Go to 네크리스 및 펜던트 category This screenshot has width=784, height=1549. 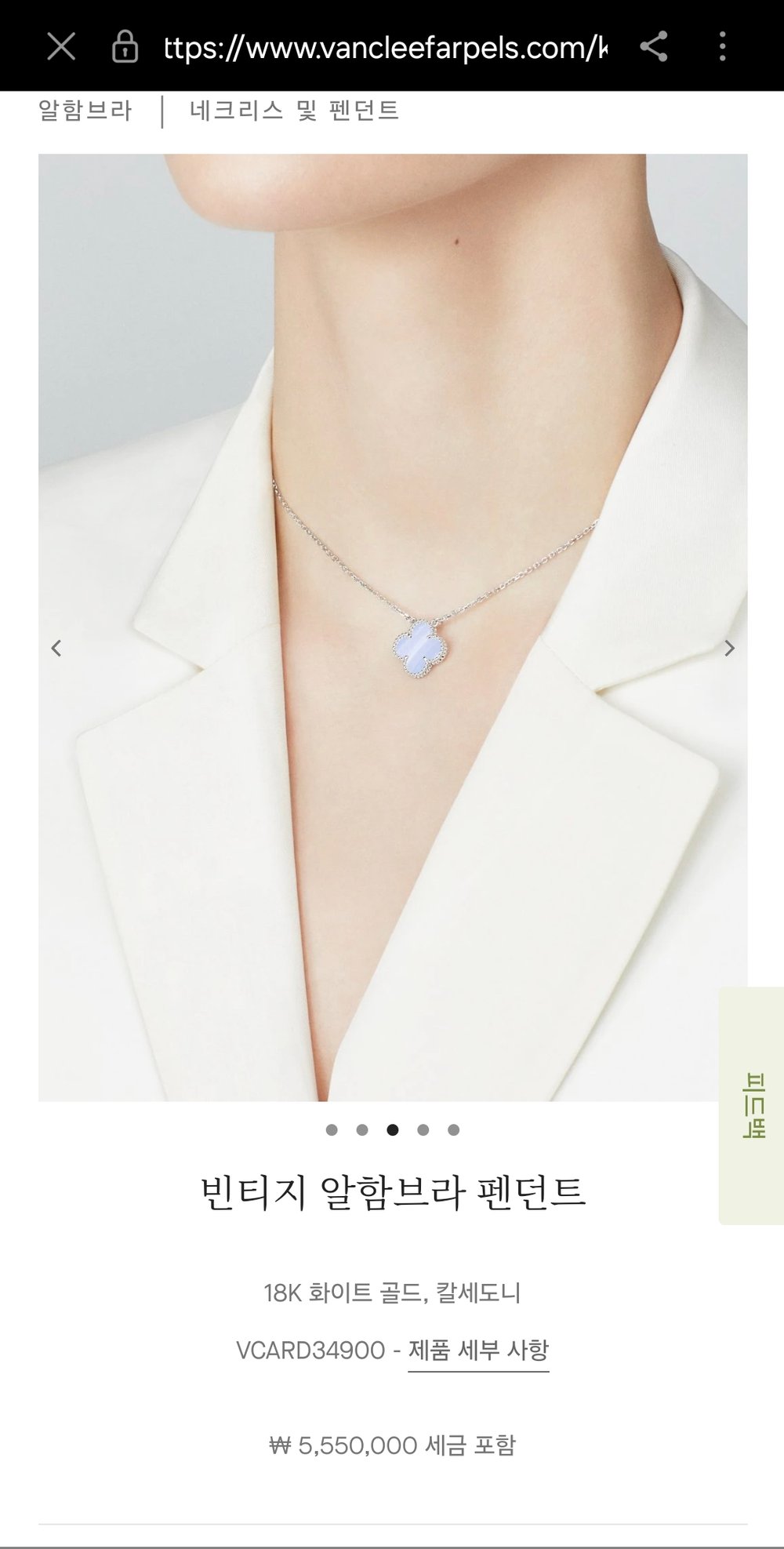[x=294, y=111]
